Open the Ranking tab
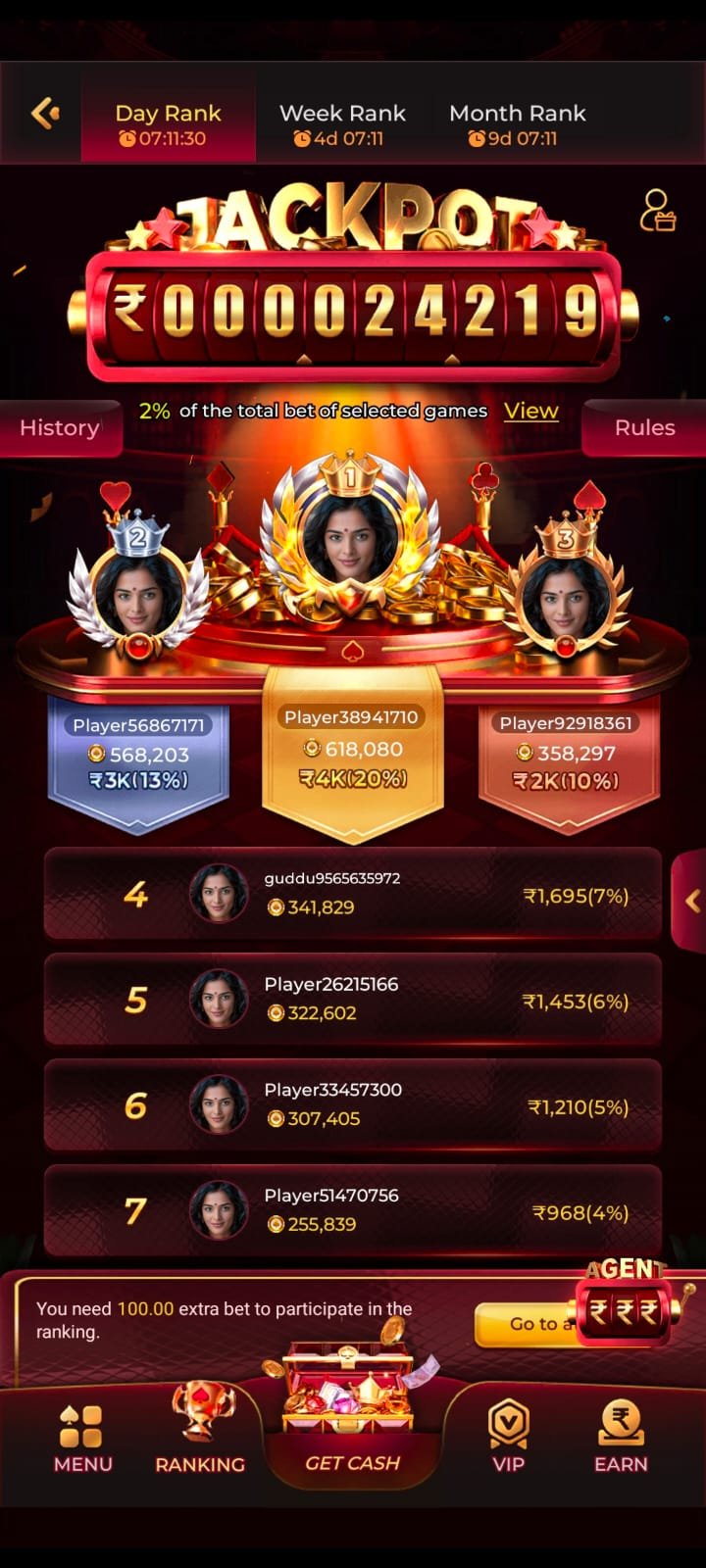Screen dimensions: 706x1568 [x=200, y=1429]
